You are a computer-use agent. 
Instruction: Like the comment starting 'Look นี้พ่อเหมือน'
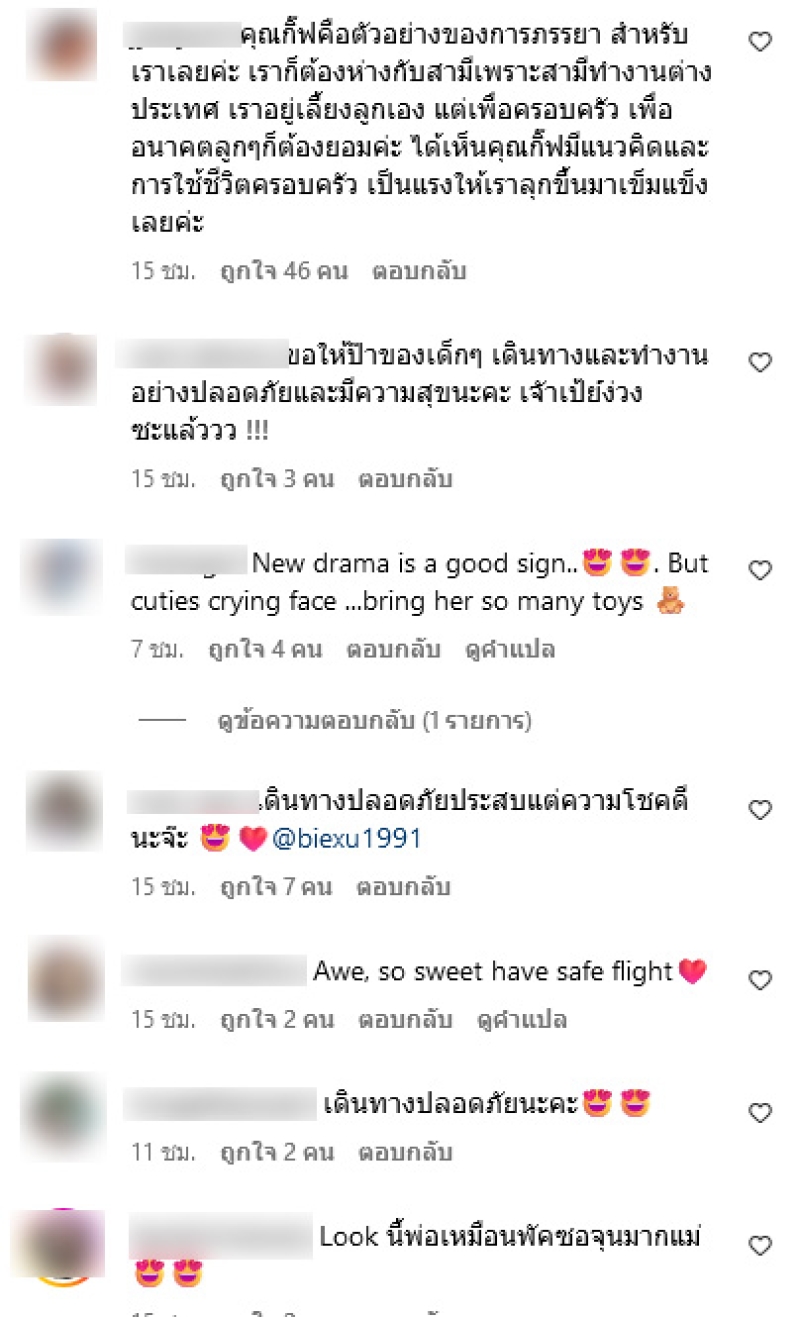click(760, 1245)
